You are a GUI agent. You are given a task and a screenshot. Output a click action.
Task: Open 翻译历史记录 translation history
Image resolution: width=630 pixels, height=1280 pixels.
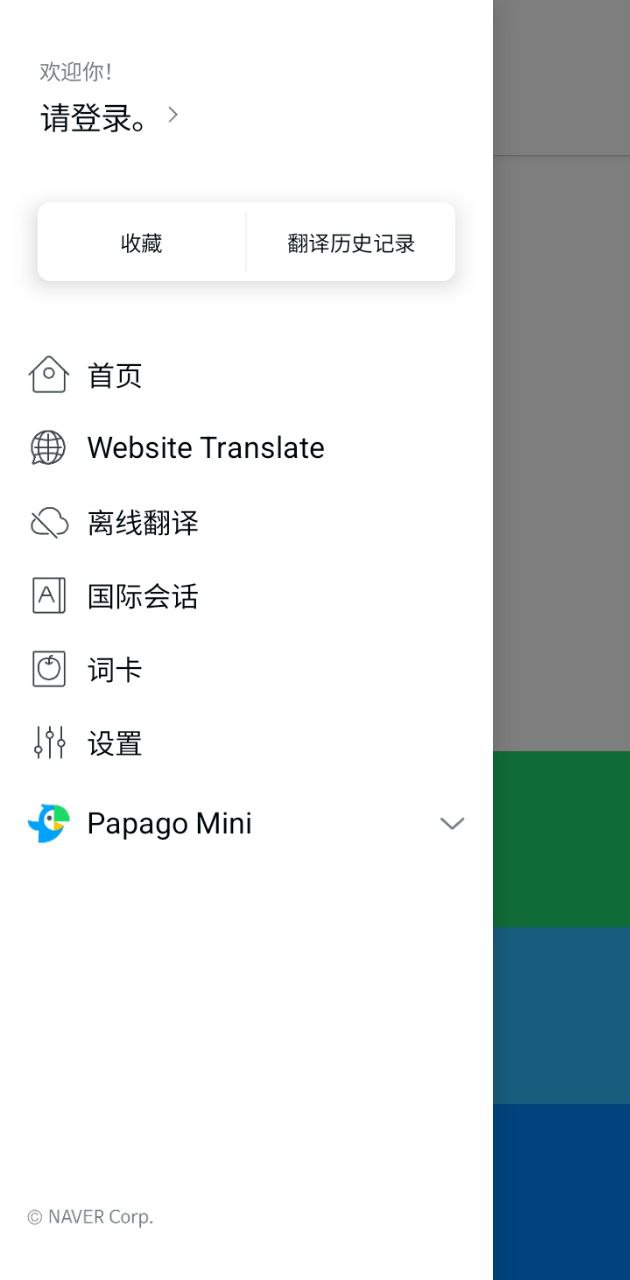pos(351,243)
